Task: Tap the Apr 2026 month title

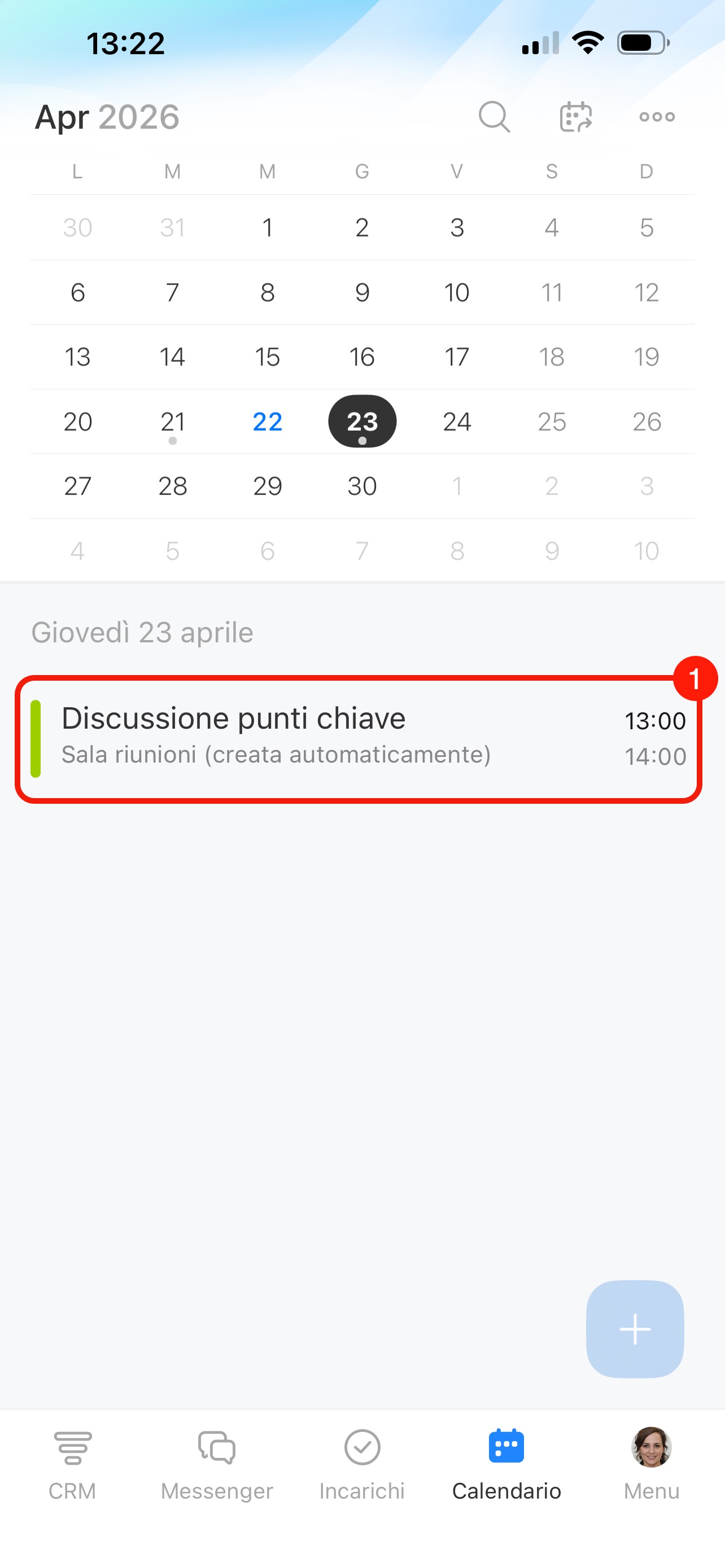Action: pos(107,116)
